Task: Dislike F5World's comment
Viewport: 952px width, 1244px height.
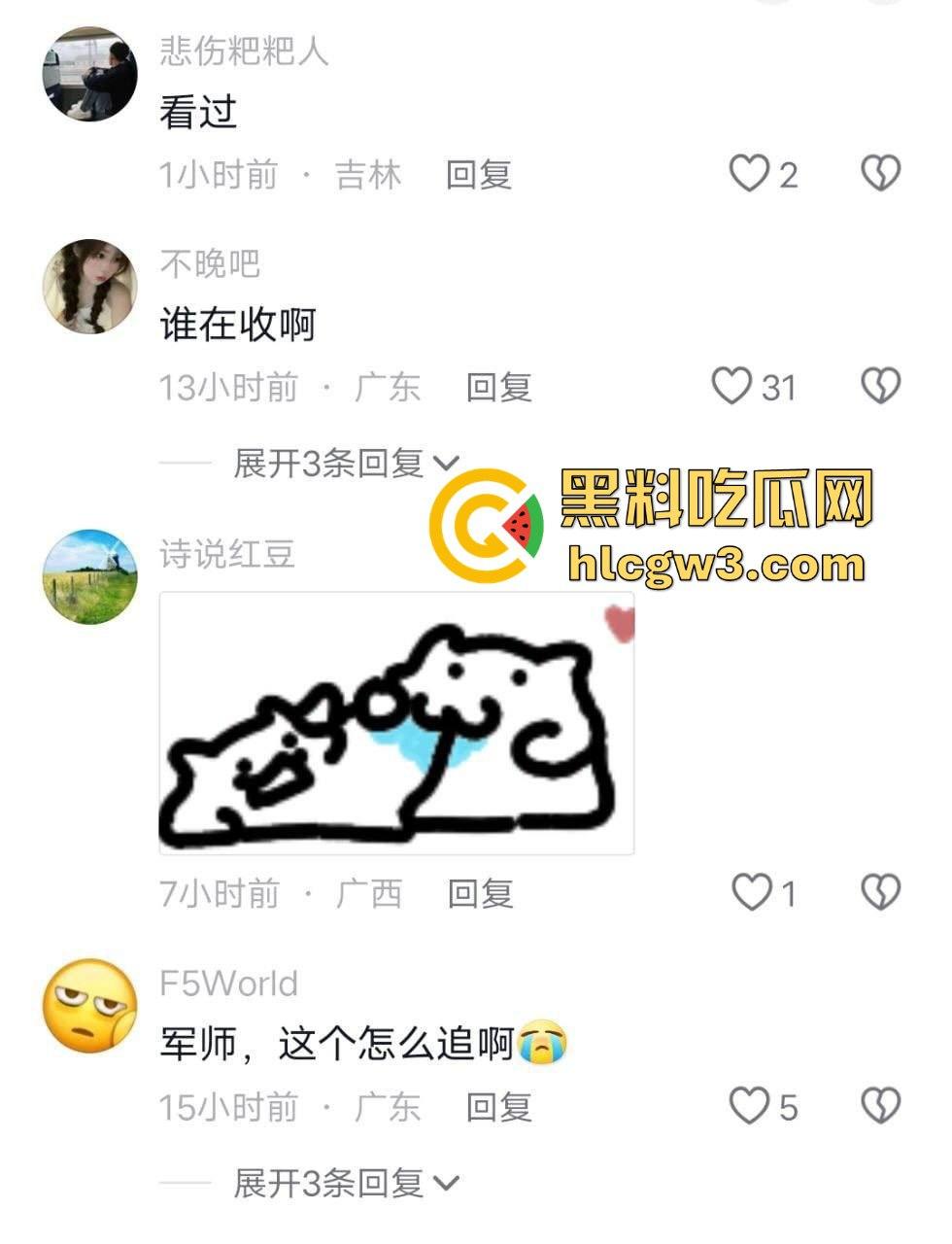Action: tap(880, 1105)
